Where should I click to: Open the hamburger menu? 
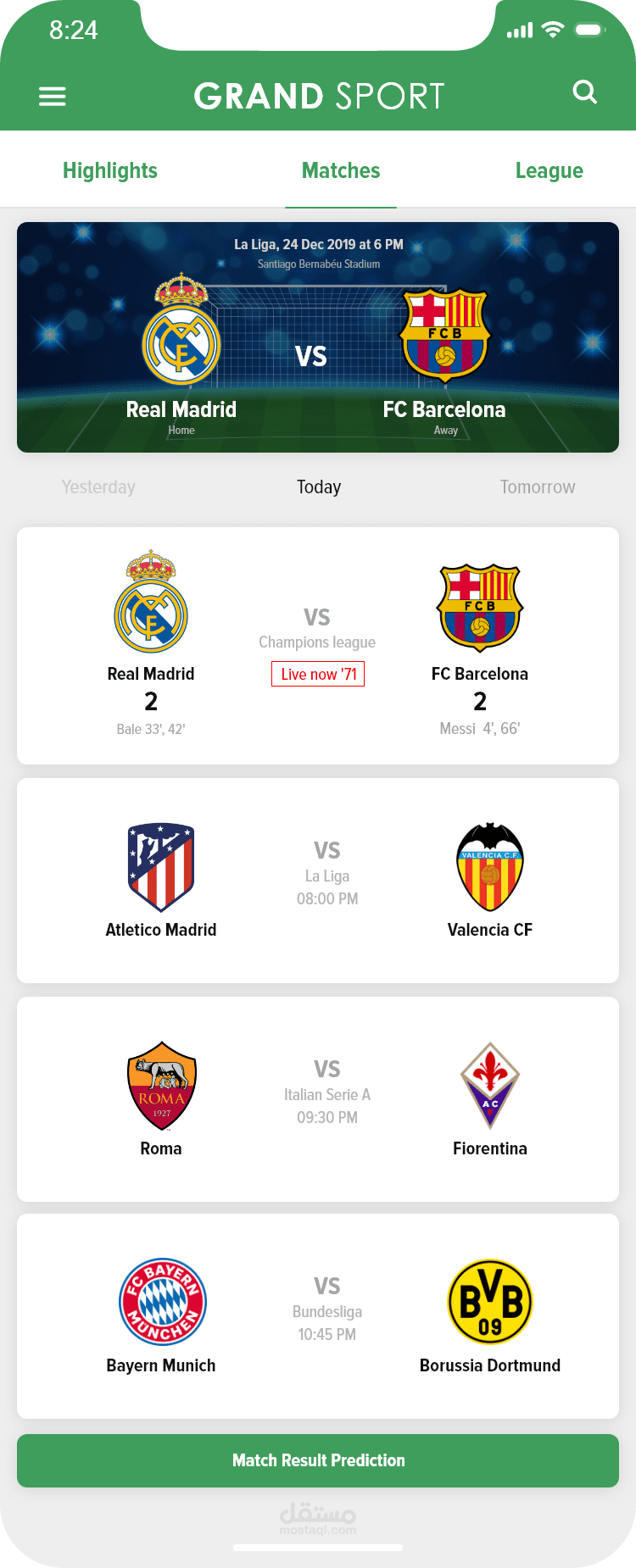(x=53, y=97)
